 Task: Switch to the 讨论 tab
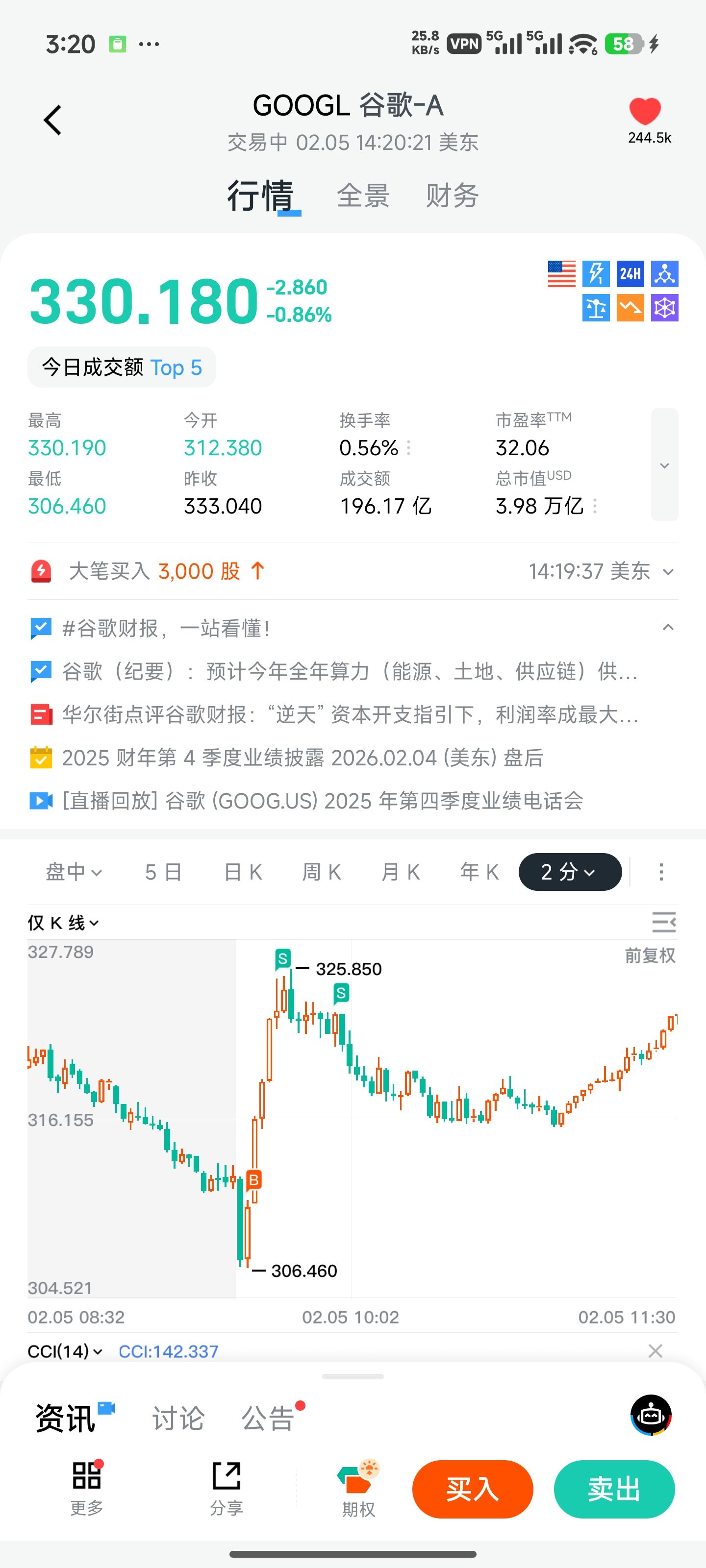[178, 1418]
